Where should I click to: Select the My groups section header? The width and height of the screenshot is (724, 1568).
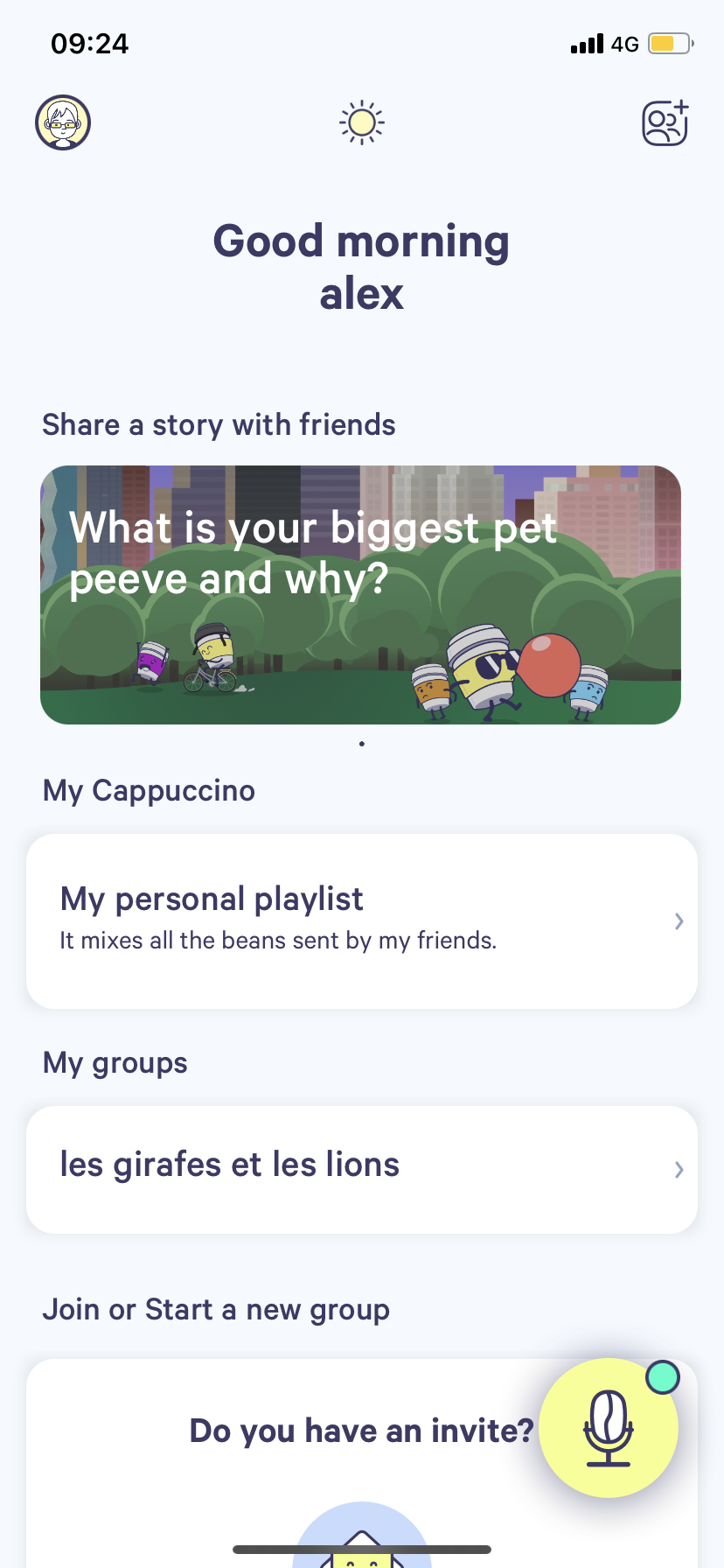click(115, 1062)
